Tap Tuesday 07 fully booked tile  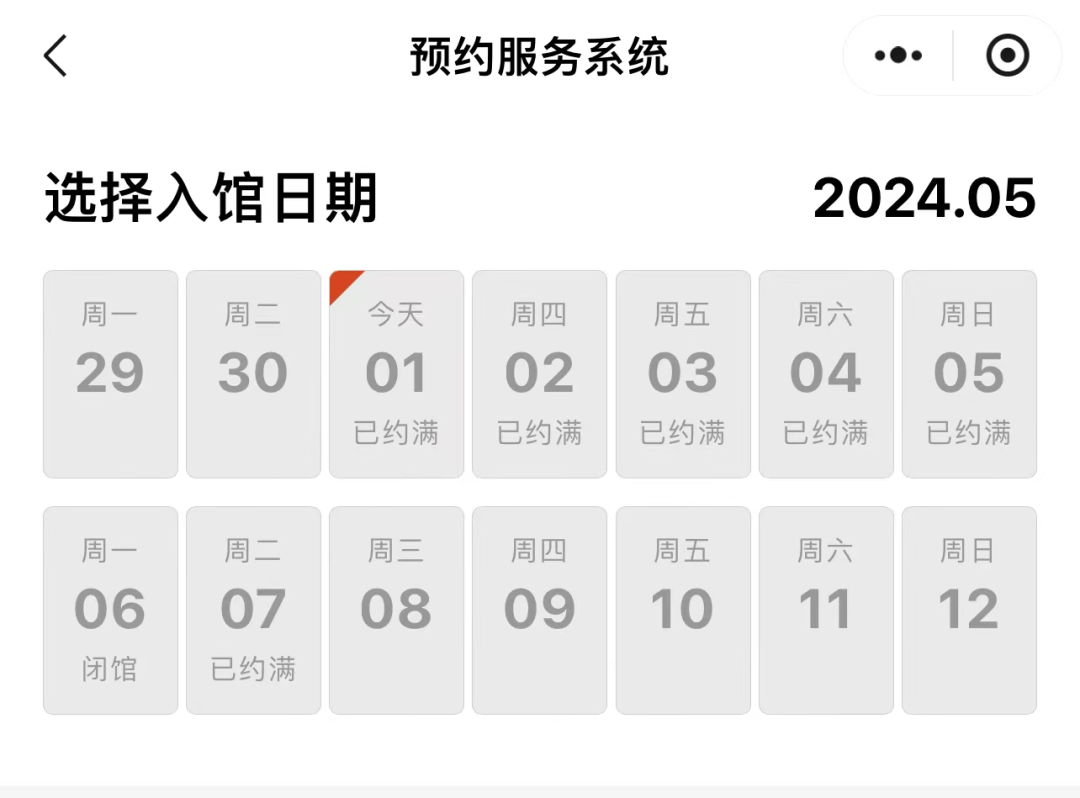point(253,610)
